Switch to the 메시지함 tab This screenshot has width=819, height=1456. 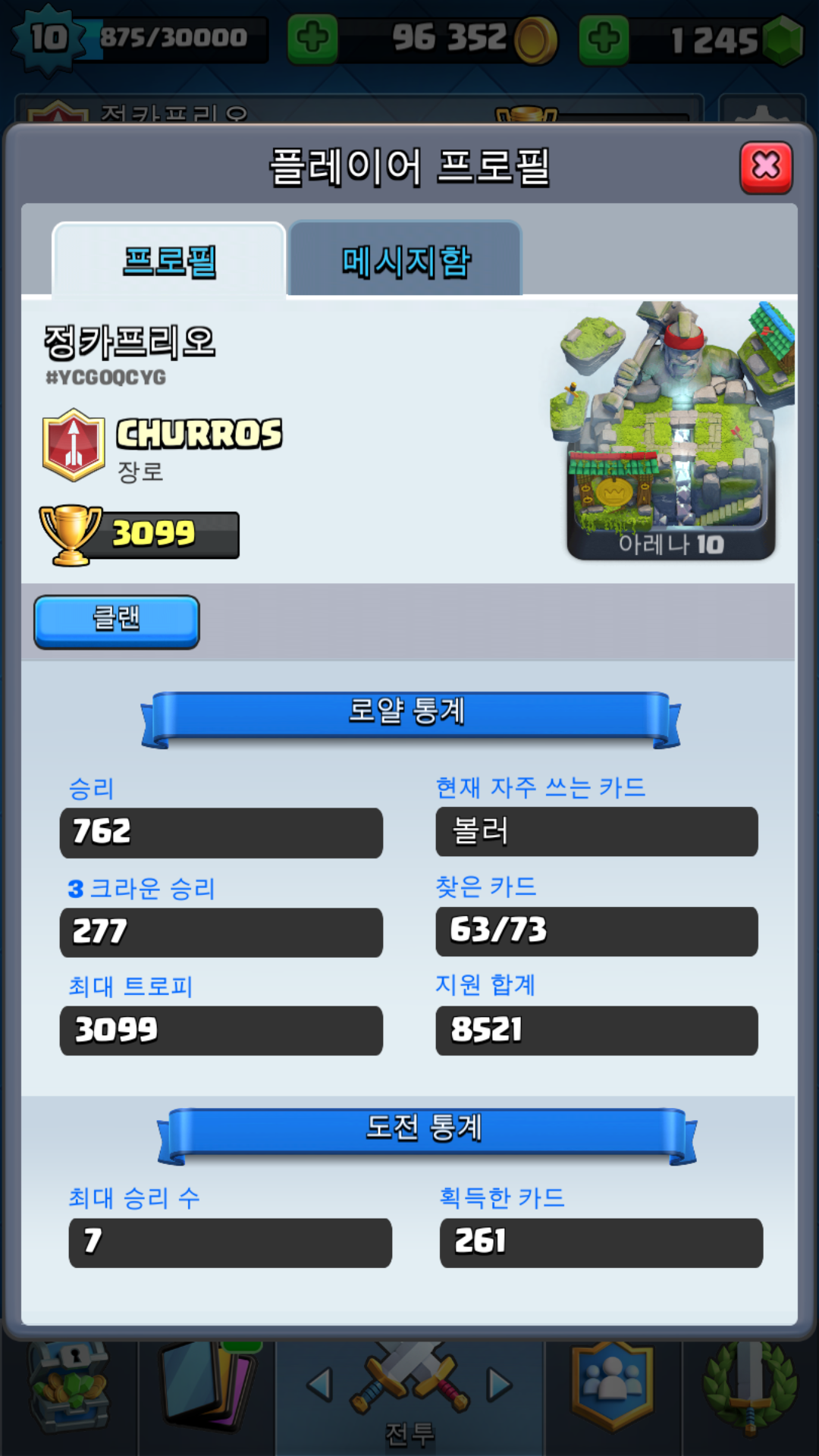tap(406, 260)
